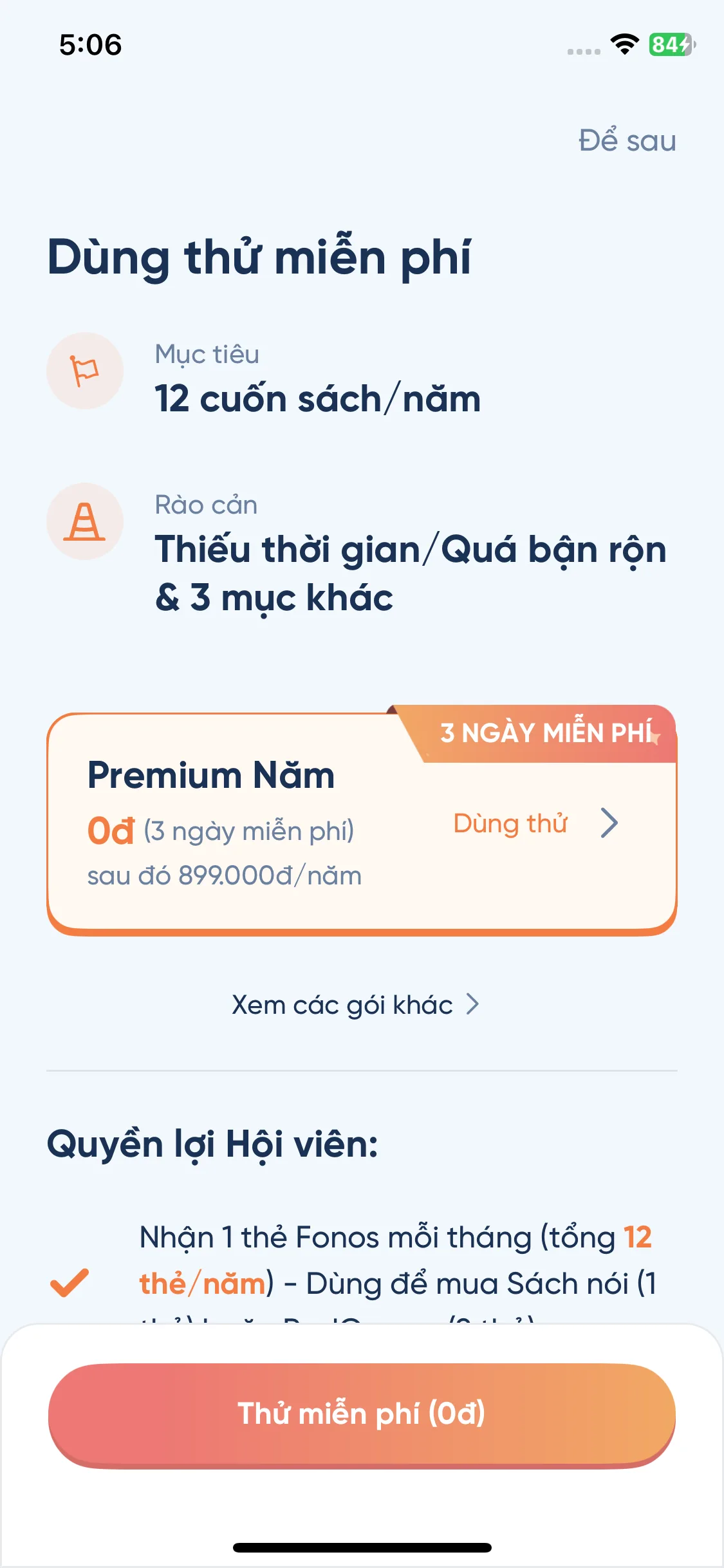724x1568 pixels.
Task: Tap the battery indicator showing 84
Action: tap(669, 42)
